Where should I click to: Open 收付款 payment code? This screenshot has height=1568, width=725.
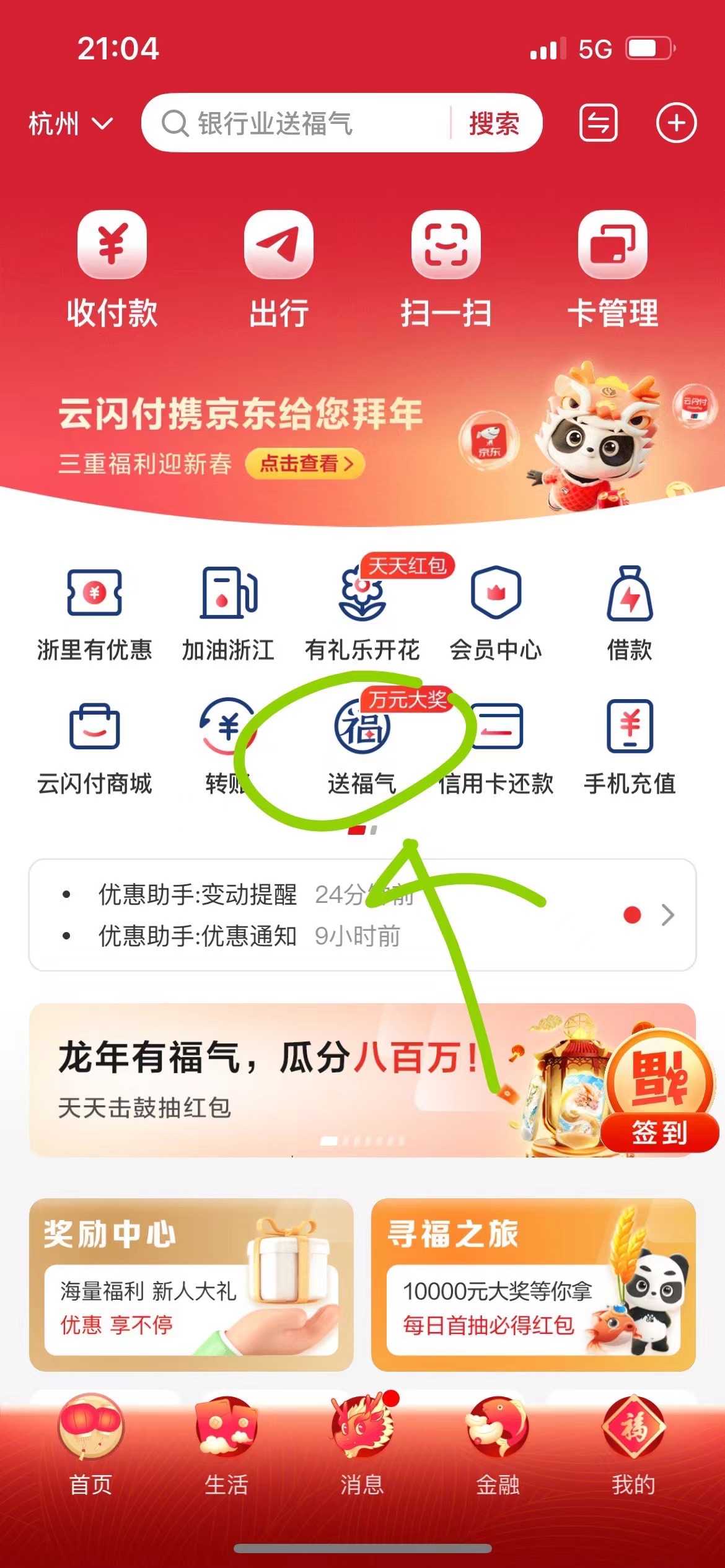112,269
